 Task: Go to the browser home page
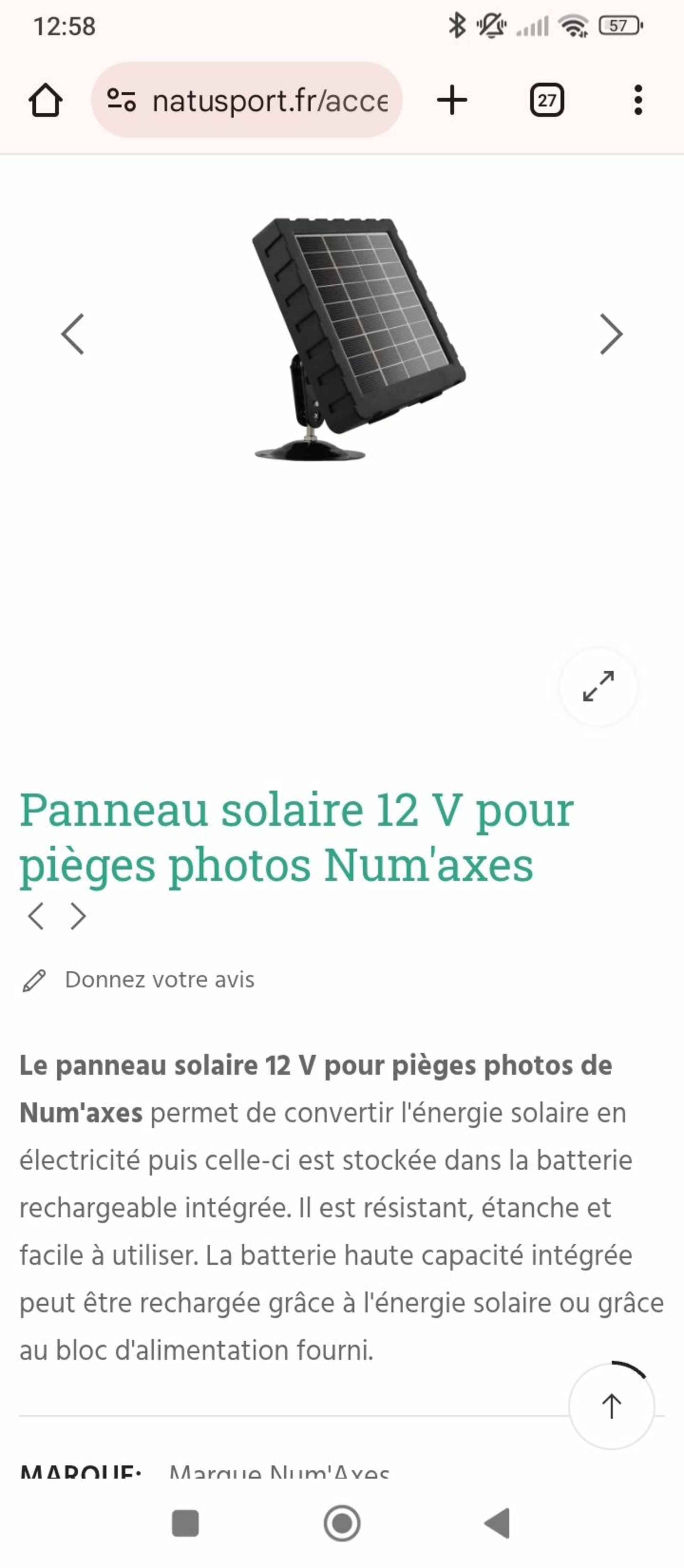point(45,100)
